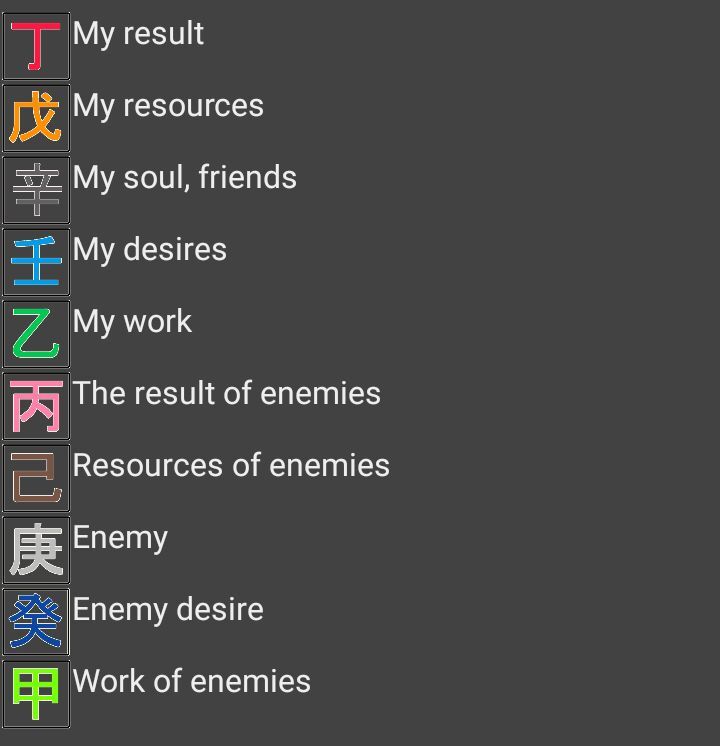Select the pink 丙 result of enemies row
The image size is (720, 746).
(226, 394)
